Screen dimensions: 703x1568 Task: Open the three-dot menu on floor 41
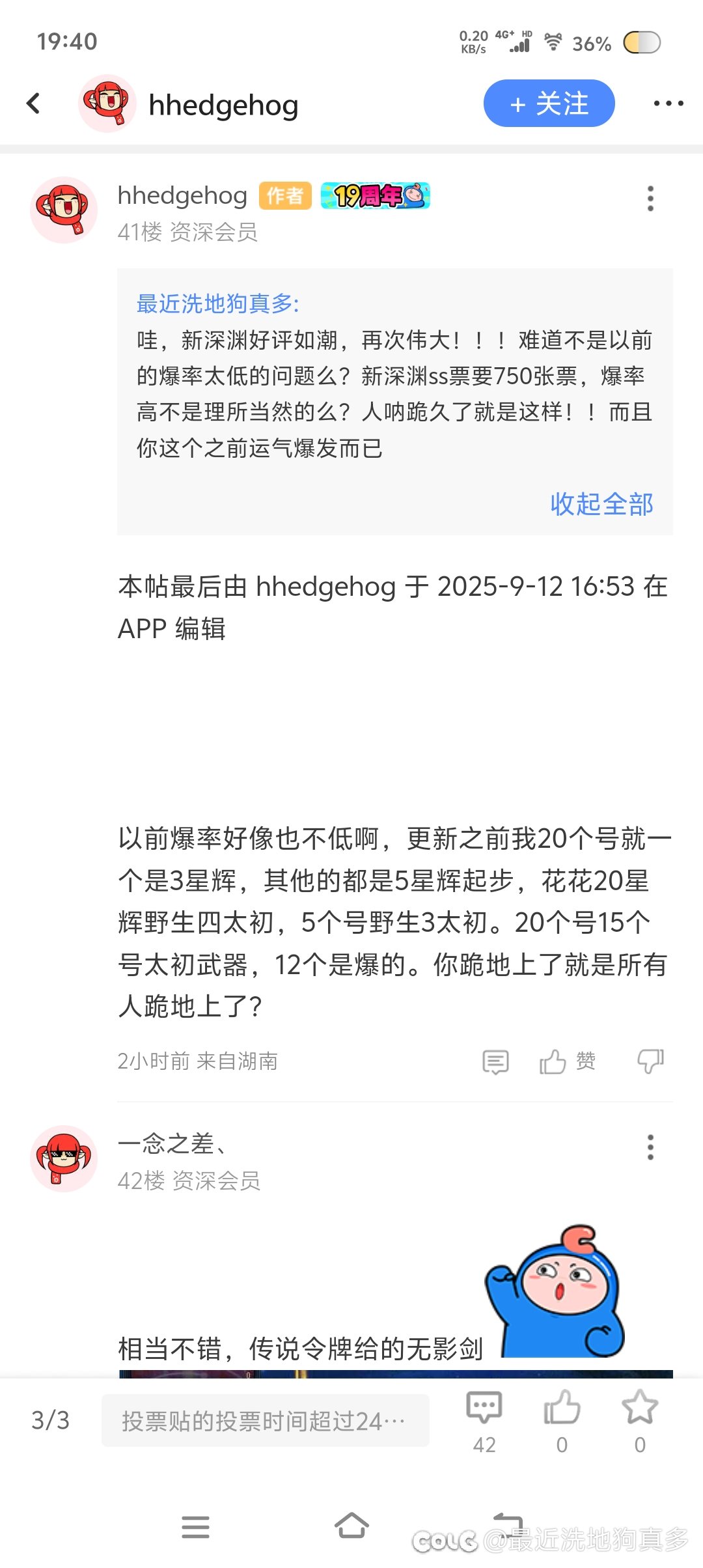coord(650,199)
